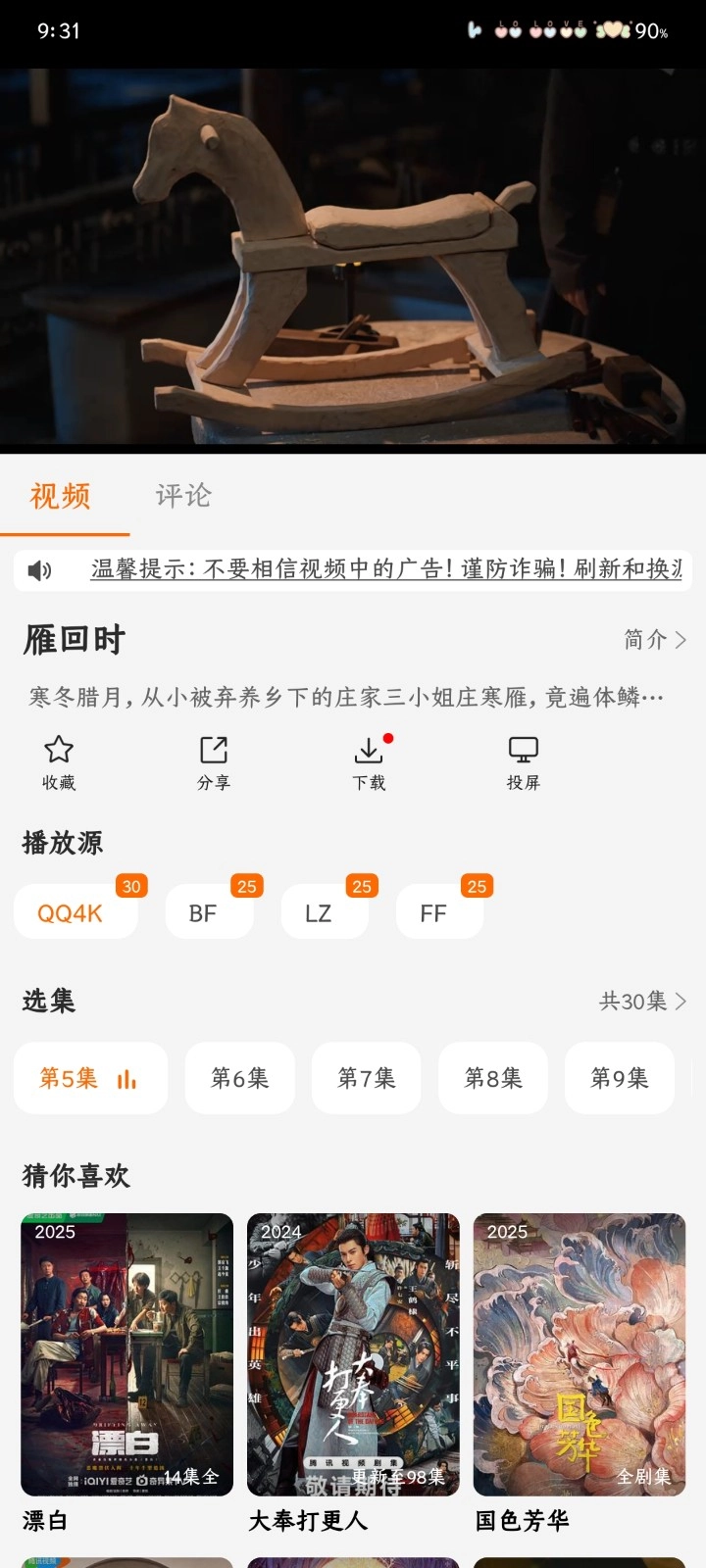706x1568 pixels.
Task: Switch to the 评论 comments tab
Action: pos(180,497)
